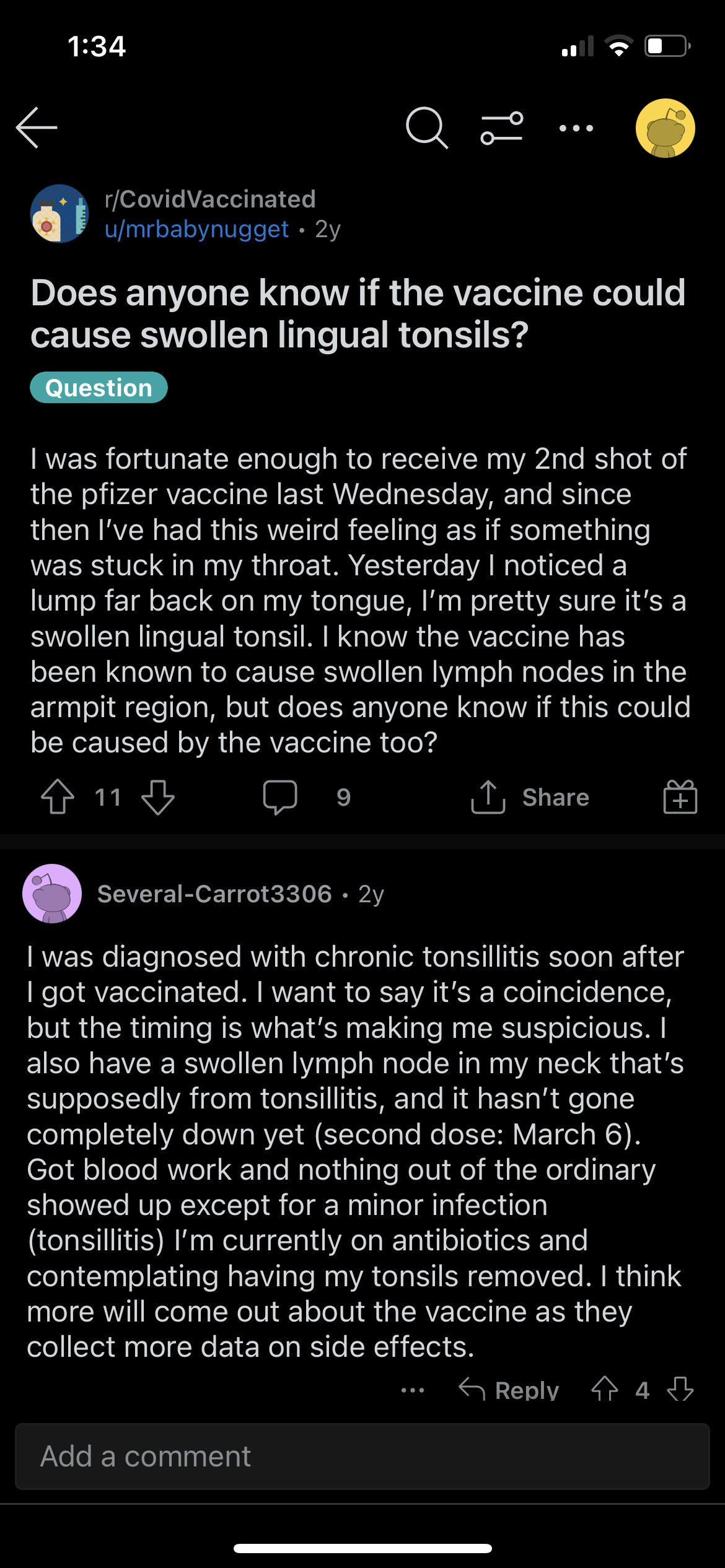Go back using the top-left arrow
The height and width of the screenshot is (1568, 725).
(37, 128)
